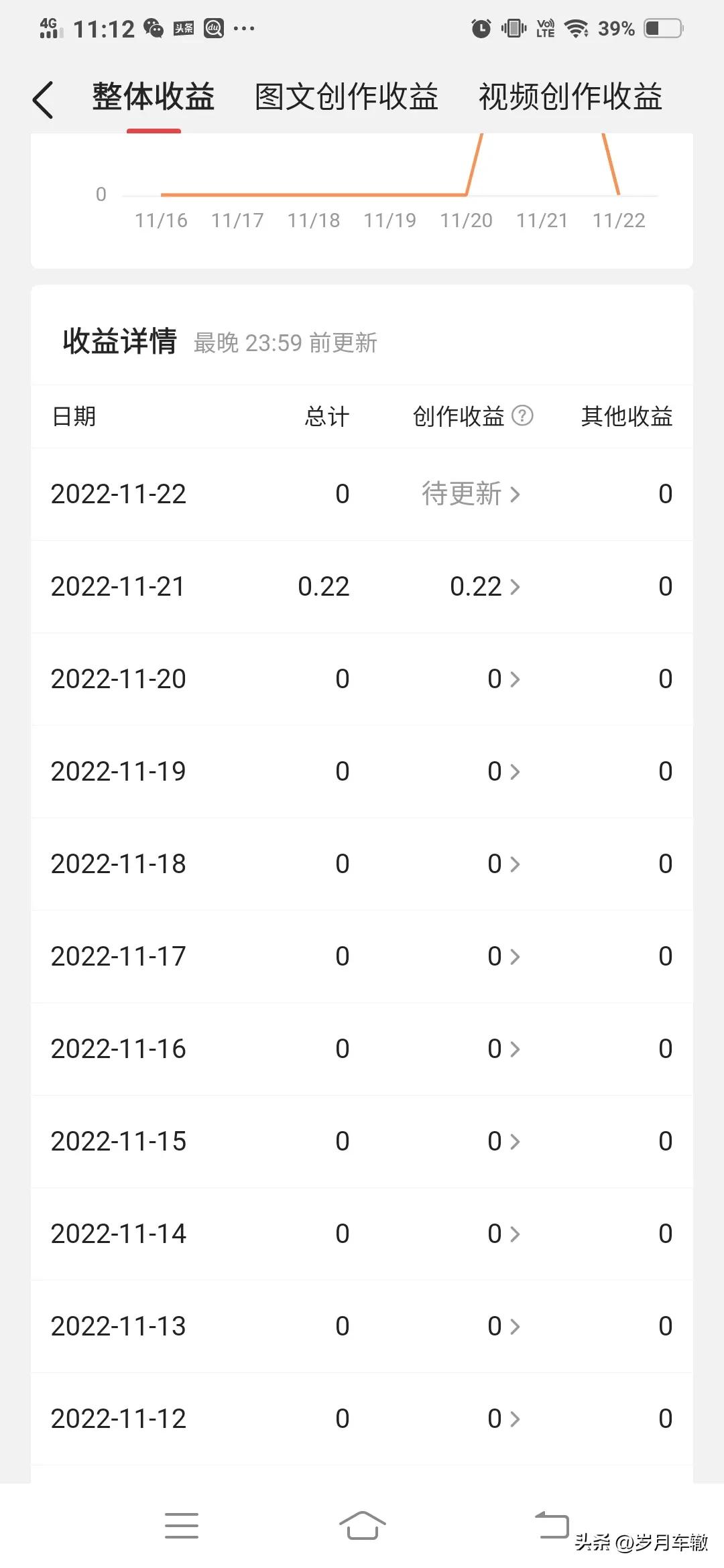Image resolution: width=724 pixels, height=1568 pixels.
Task: View 0.22 creation earnings for 2022-11-21
Action: coord(485,587)
